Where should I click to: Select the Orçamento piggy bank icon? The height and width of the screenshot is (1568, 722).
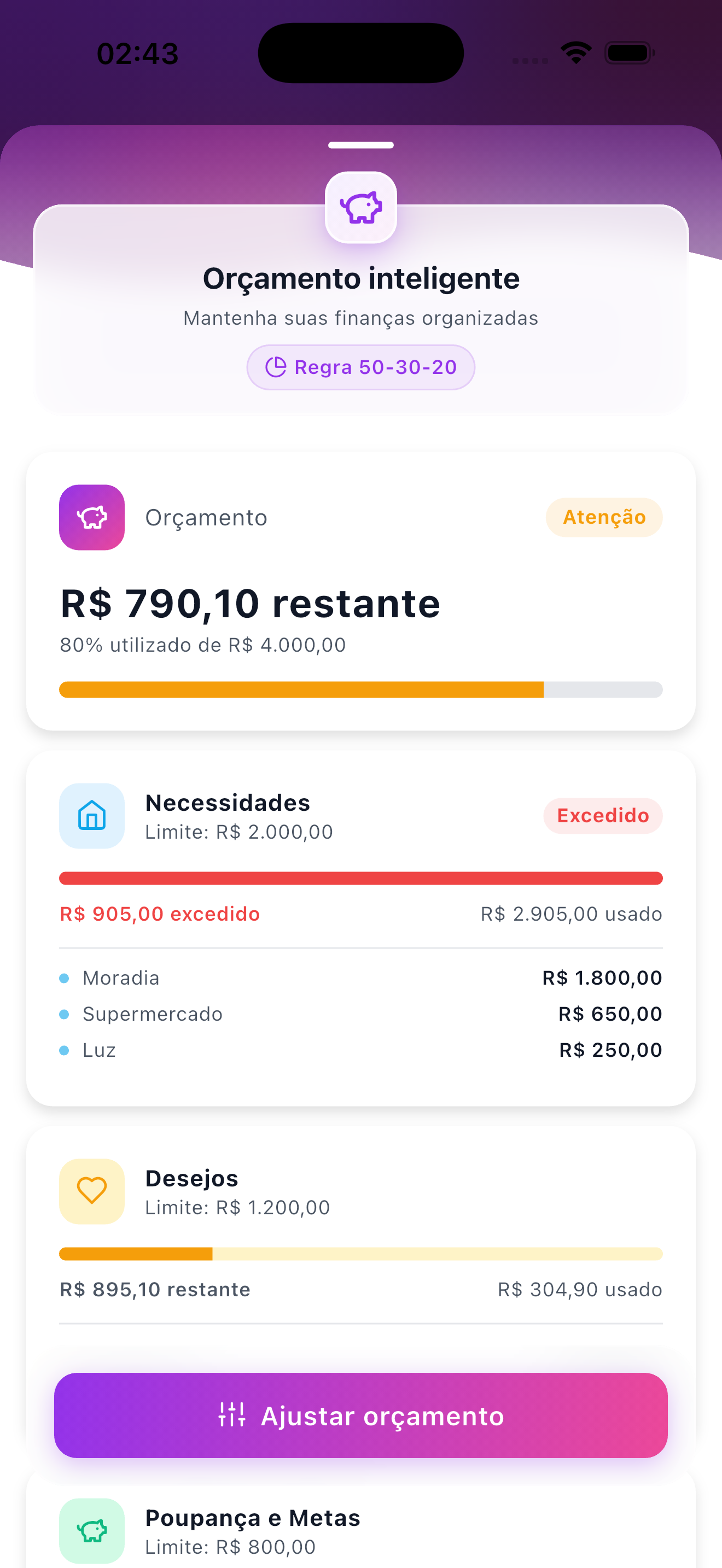91,517
